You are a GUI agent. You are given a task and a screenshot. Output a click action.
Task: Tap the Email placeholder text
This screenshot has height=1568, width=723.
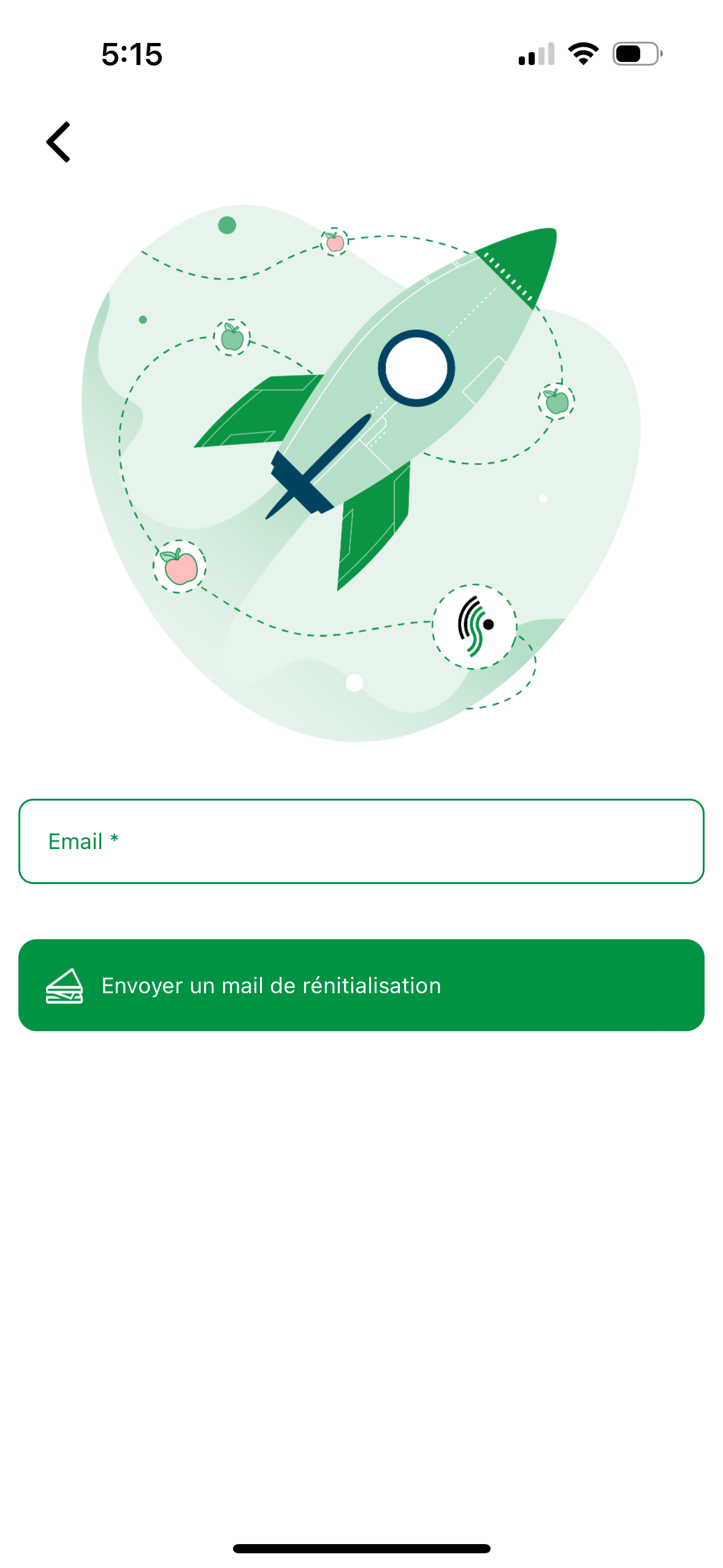click(78, 842)
